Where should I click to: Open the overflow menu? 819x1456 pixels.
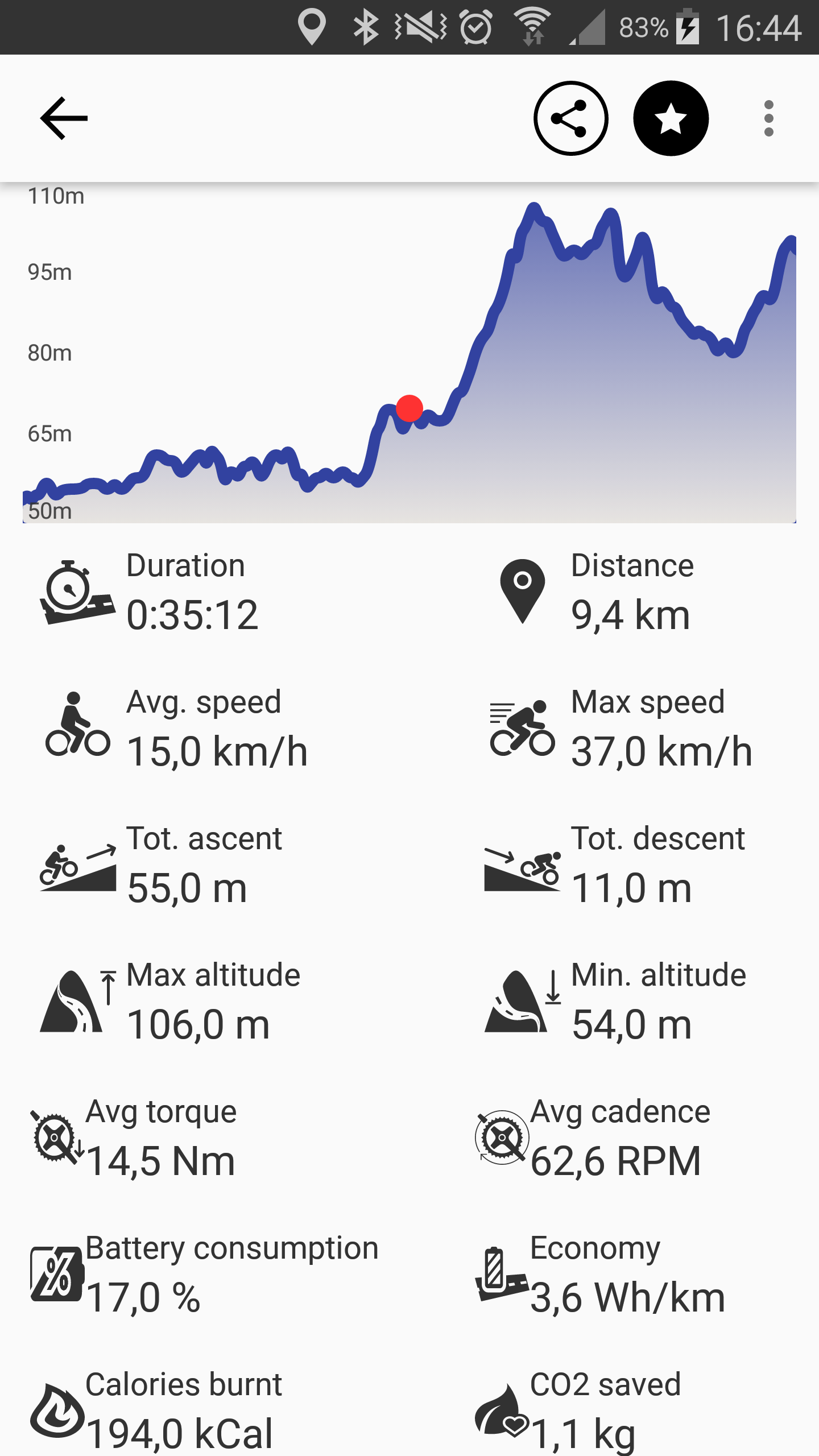pyautogui.click(x=768, y=118)
